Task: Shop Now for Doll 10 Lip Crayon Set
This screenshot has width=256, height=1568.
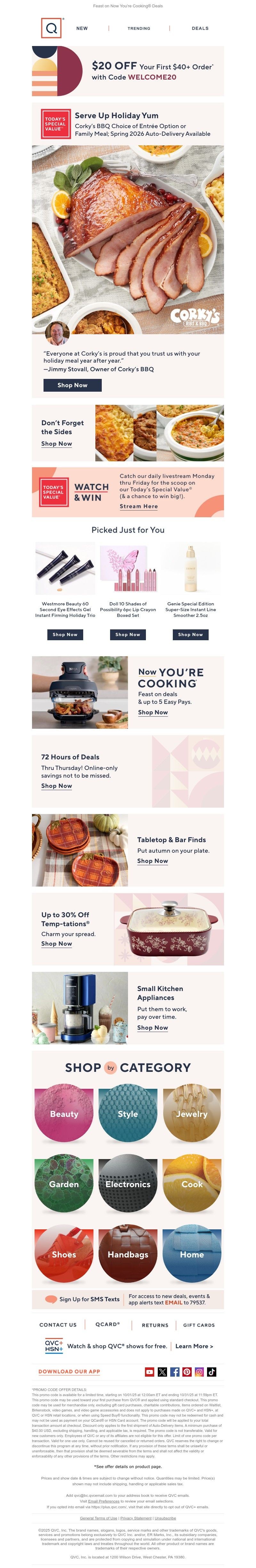Action: (127, 634)
